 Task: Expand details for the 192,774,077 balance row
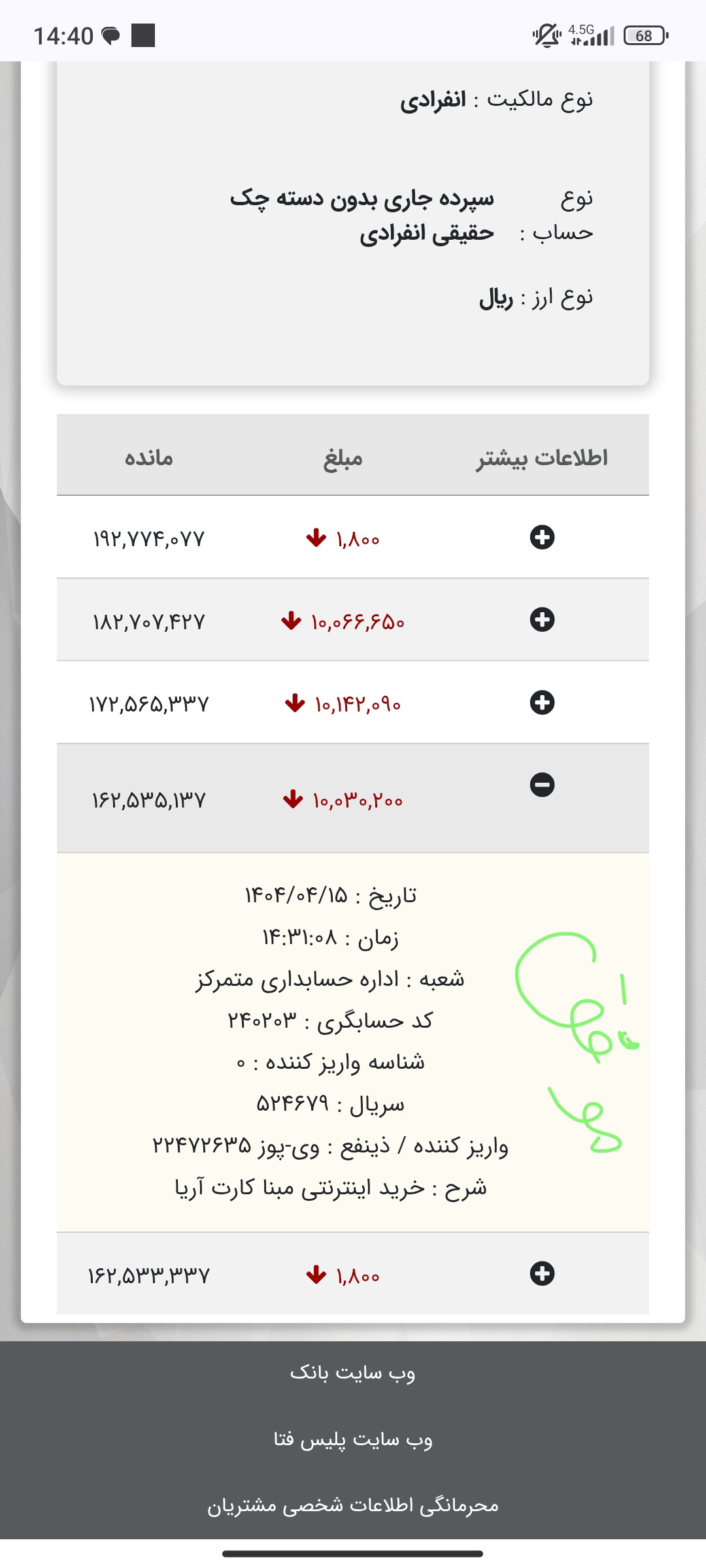pyautogui.click(x=542, y=537)
